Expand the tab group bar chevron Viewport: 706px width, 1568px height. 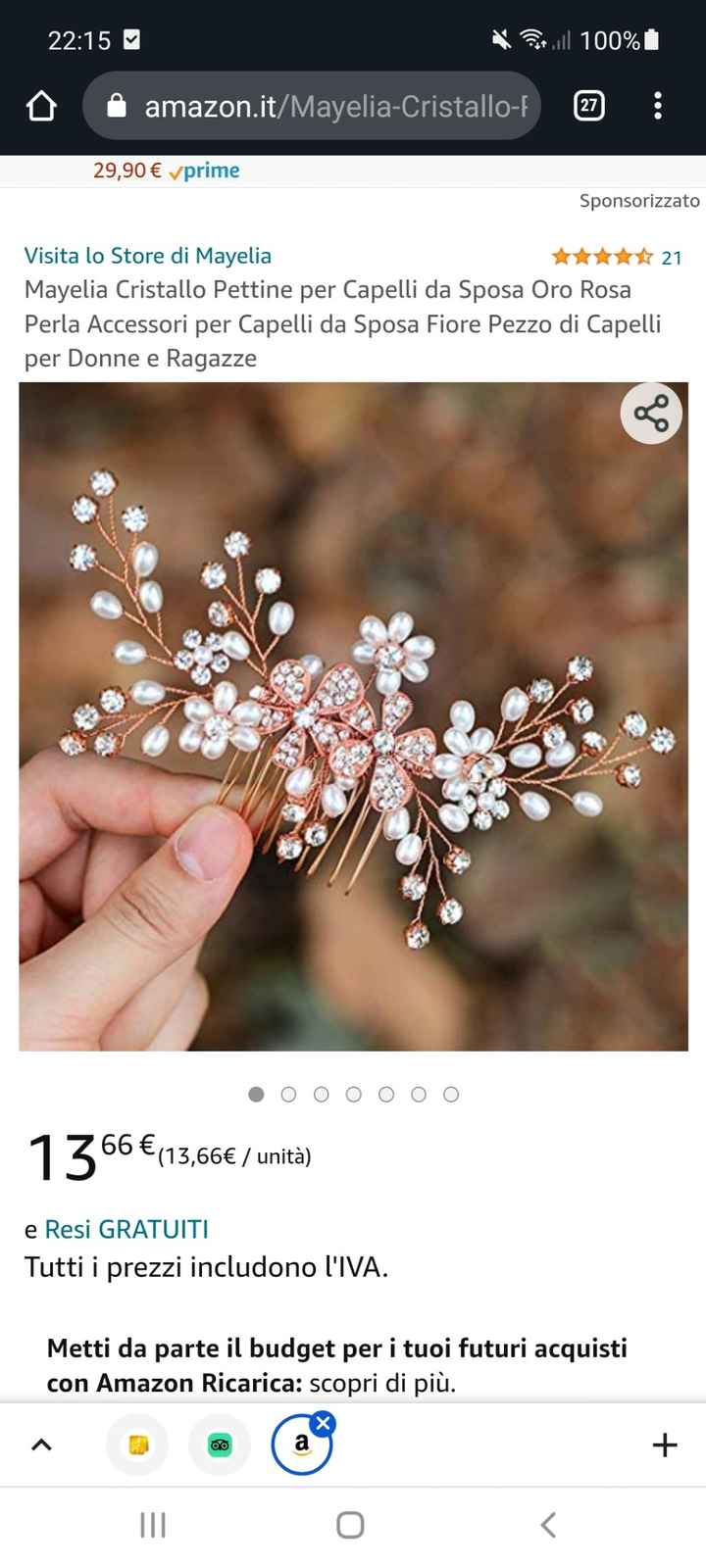pos(41,1445)
